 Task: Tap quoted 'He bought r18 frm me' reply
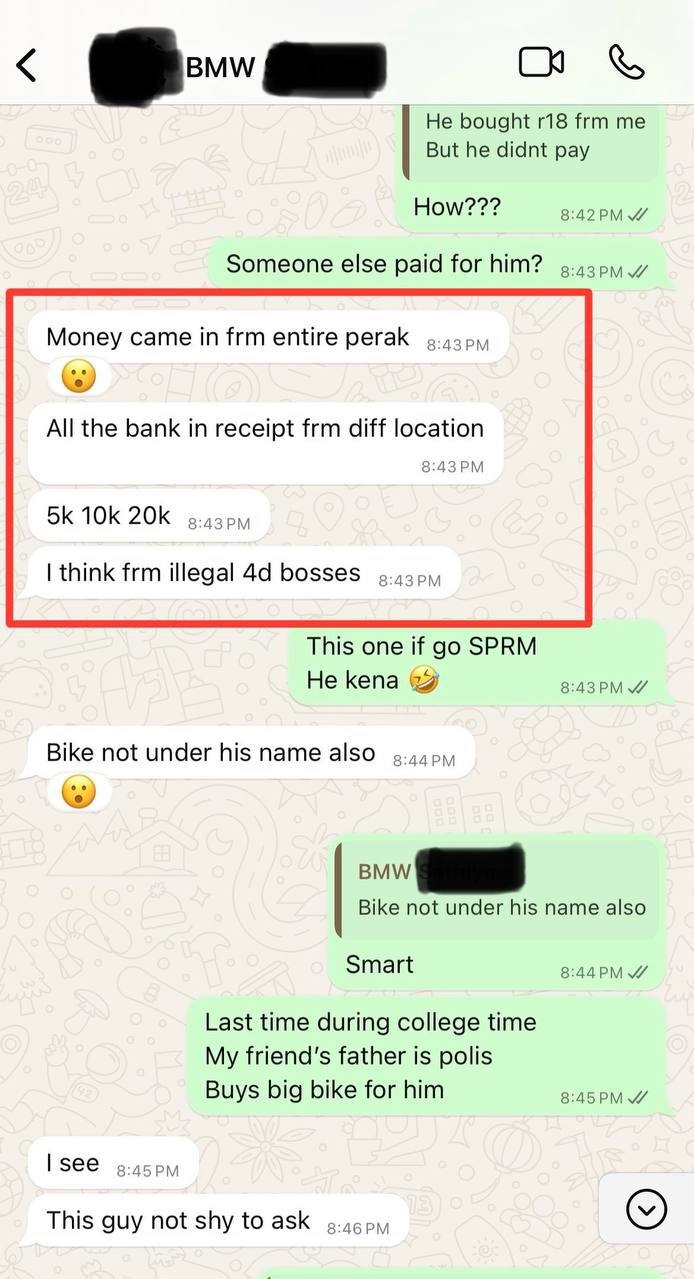point(532,136)
